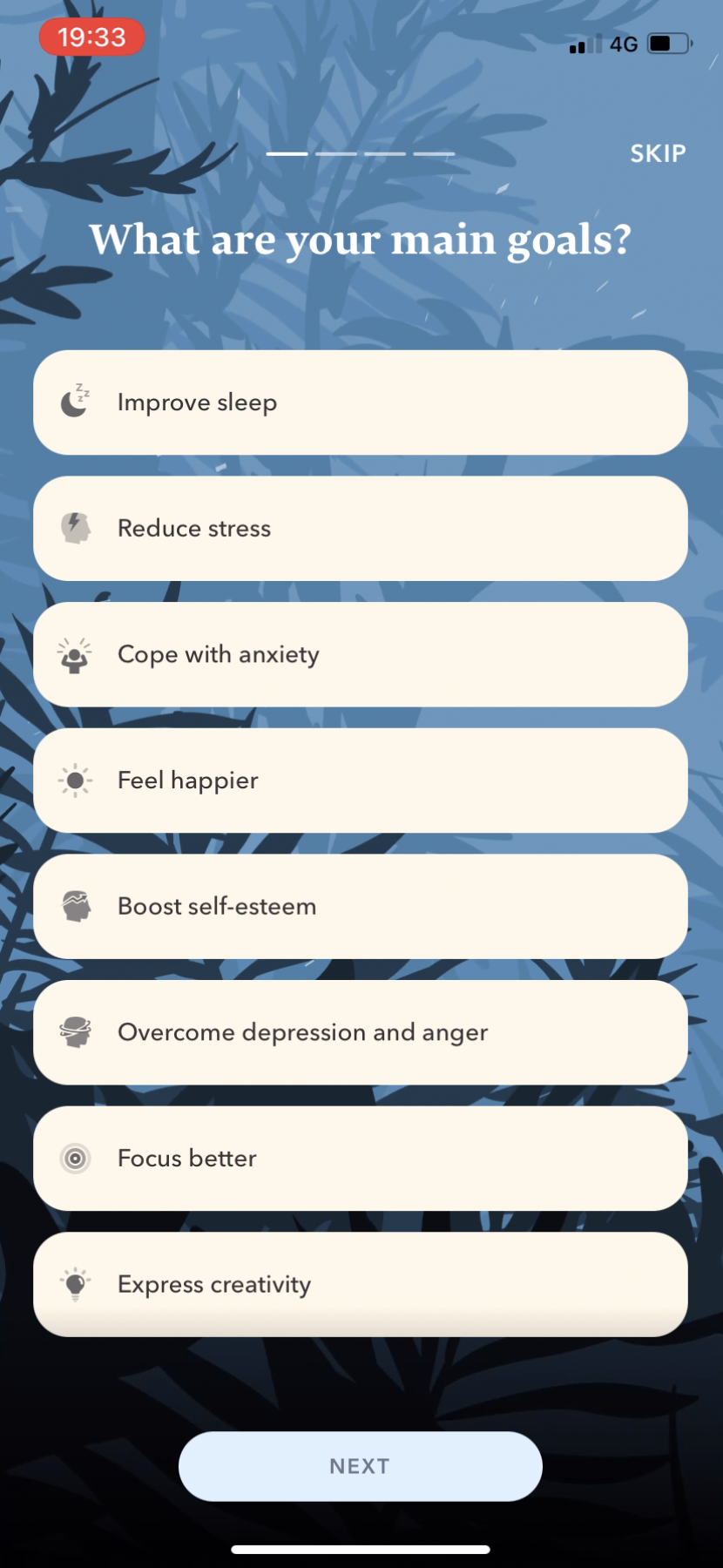This screenshot has height=1568, width=723.
Task: Toggle the Focus better goal
Action: pyautogui.click(x=360, y=1159)
